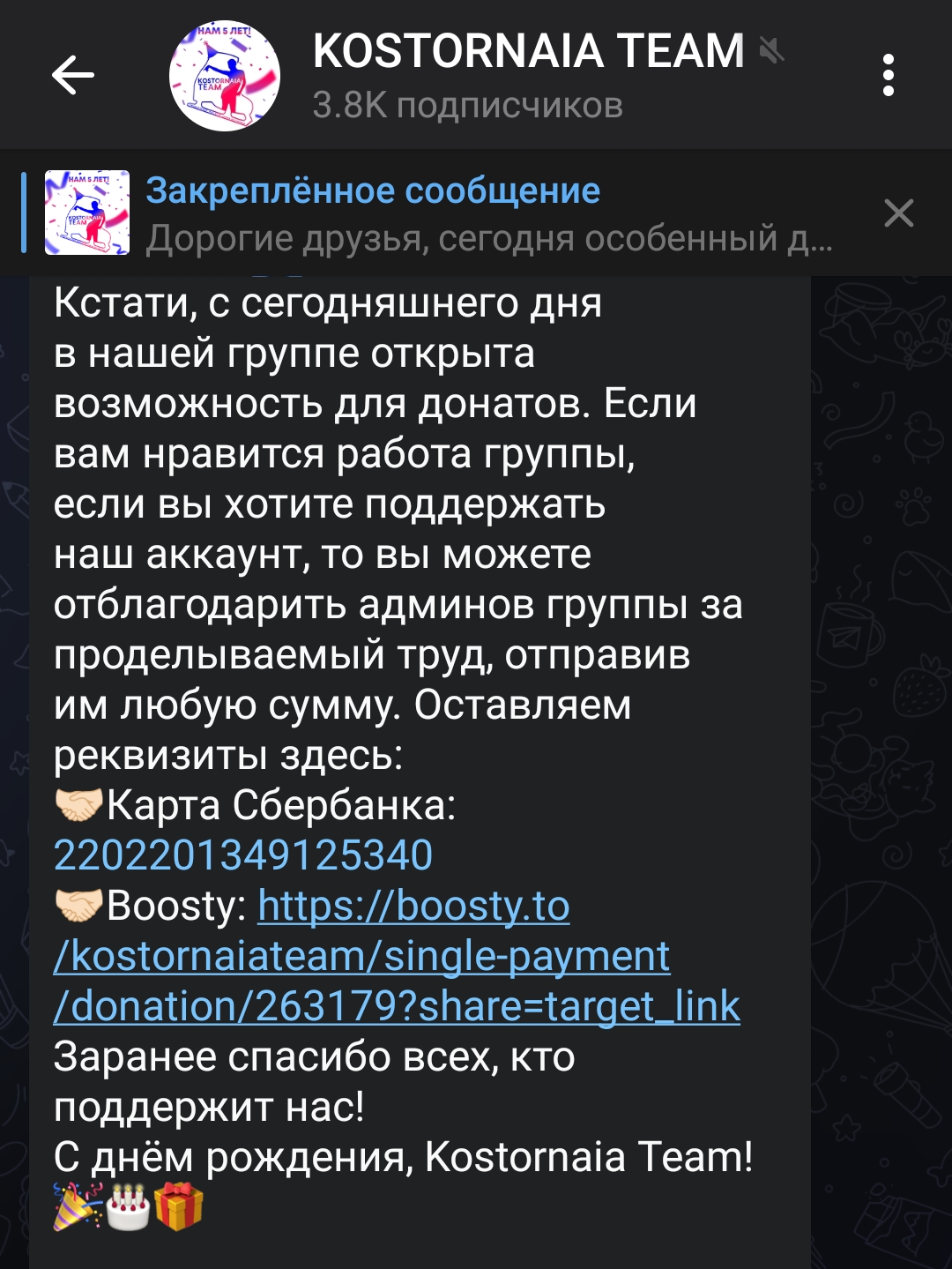This screenshot has height=1269, width=952.
Task: Tap the Sberbank card number 2202201349125340
Action: 243,855
